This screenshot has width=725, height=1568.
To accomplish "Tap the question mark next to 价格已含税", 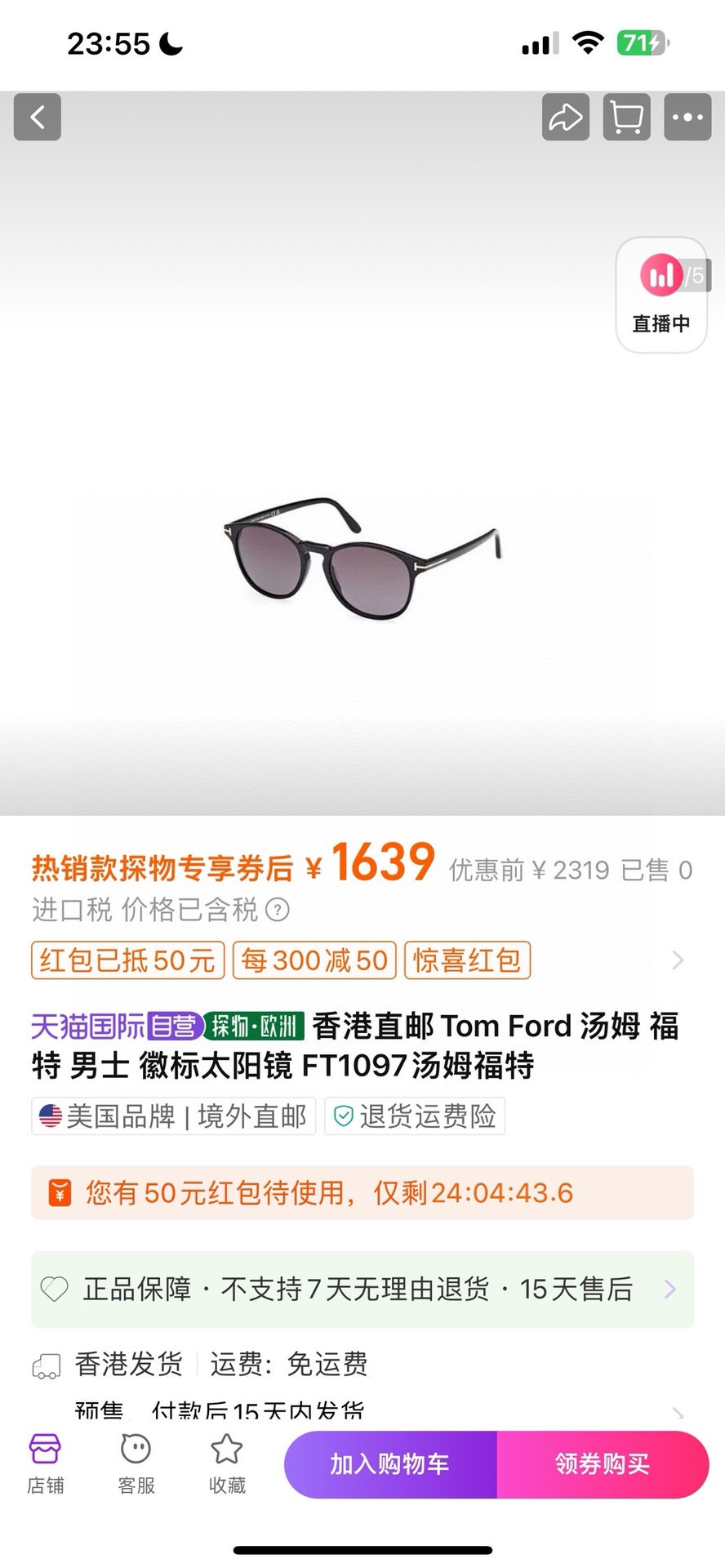I will pyautogui.click(x=278, y=910).
